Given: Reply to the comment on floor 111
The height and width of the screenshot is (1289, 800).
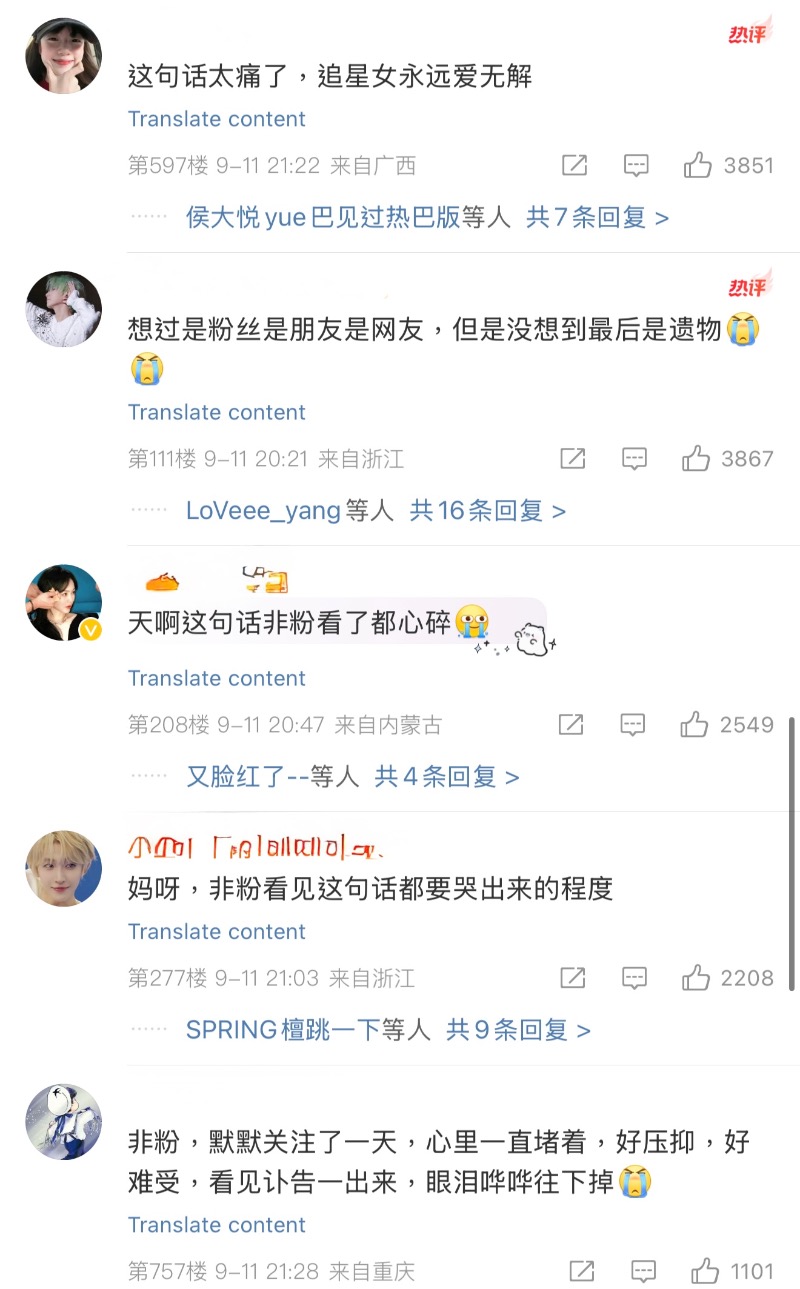Looking at the screenshot, I should [x=634, y=459].
